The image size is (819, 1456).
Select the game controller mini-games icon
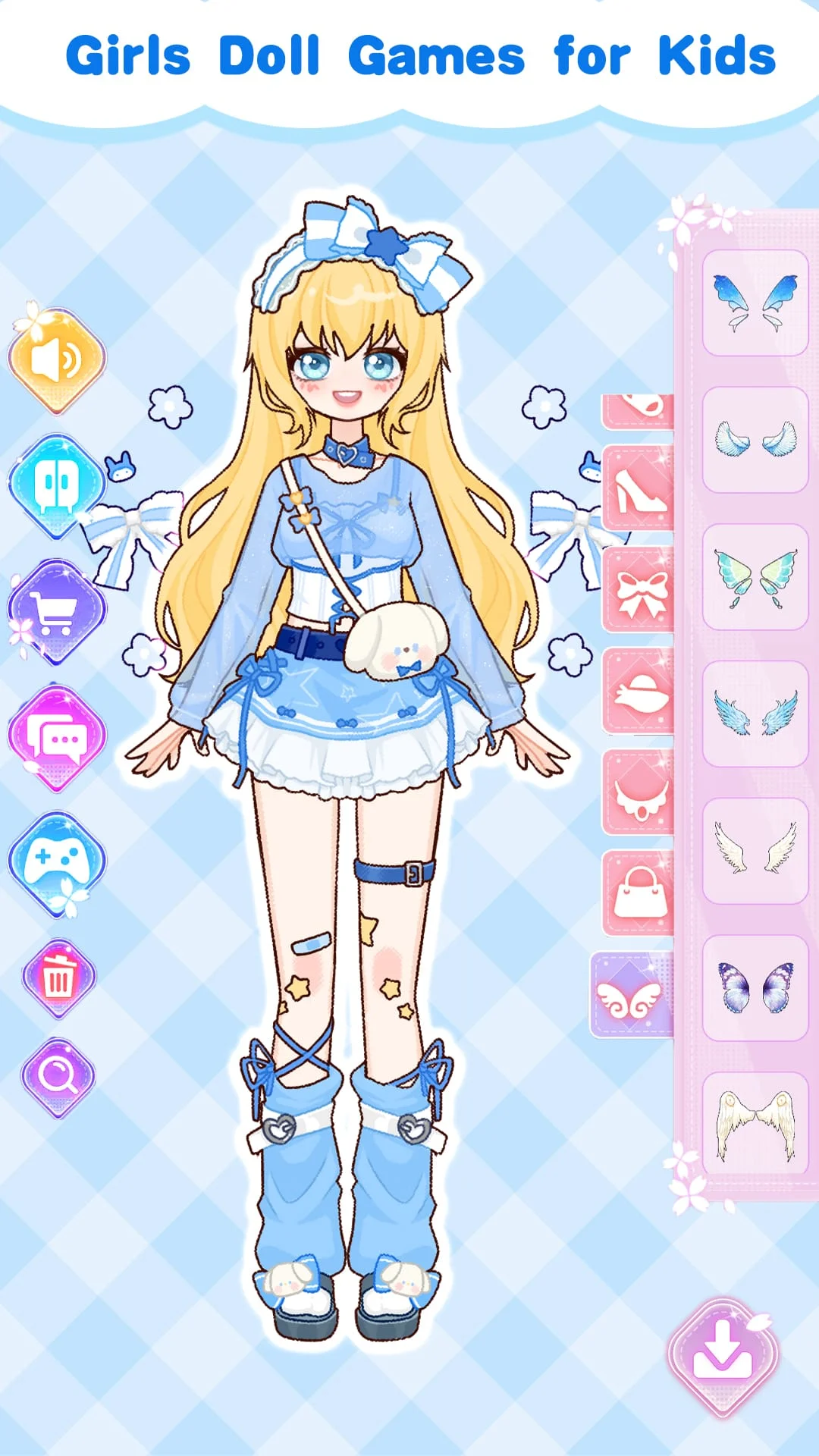pyautogui.click(x=55, y=861)
